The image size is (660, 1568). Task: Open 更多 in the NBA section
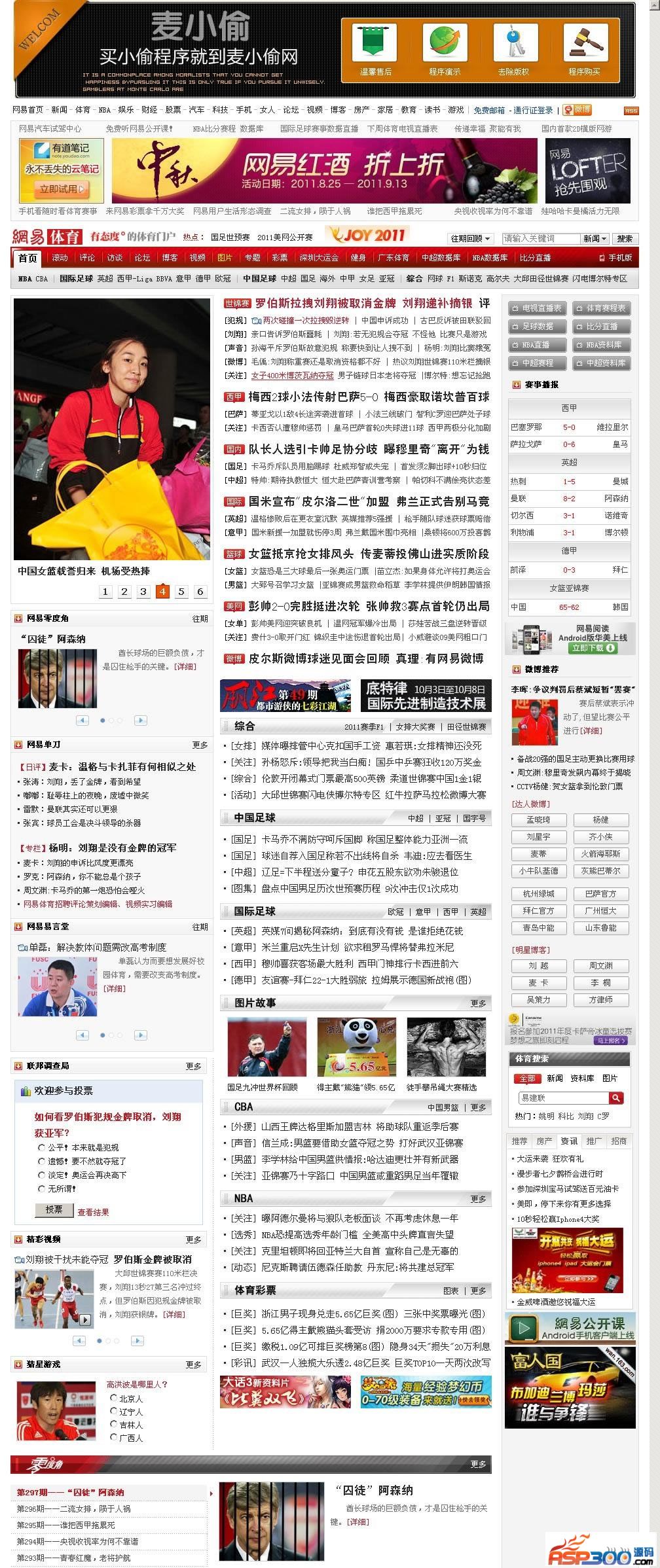click(x=478, y=1200)
